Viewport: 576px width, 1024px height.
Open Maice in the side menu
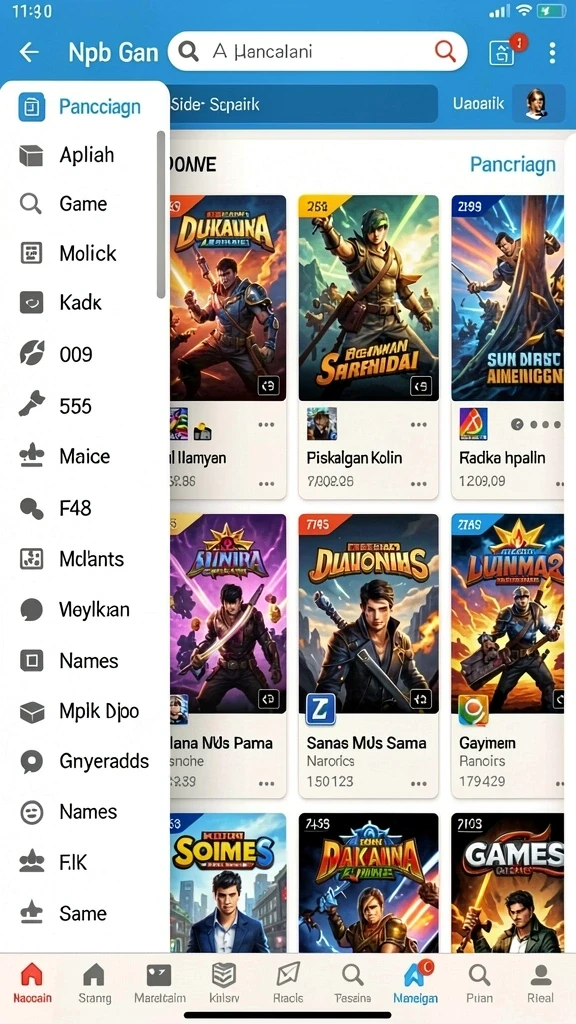point(85,456)
